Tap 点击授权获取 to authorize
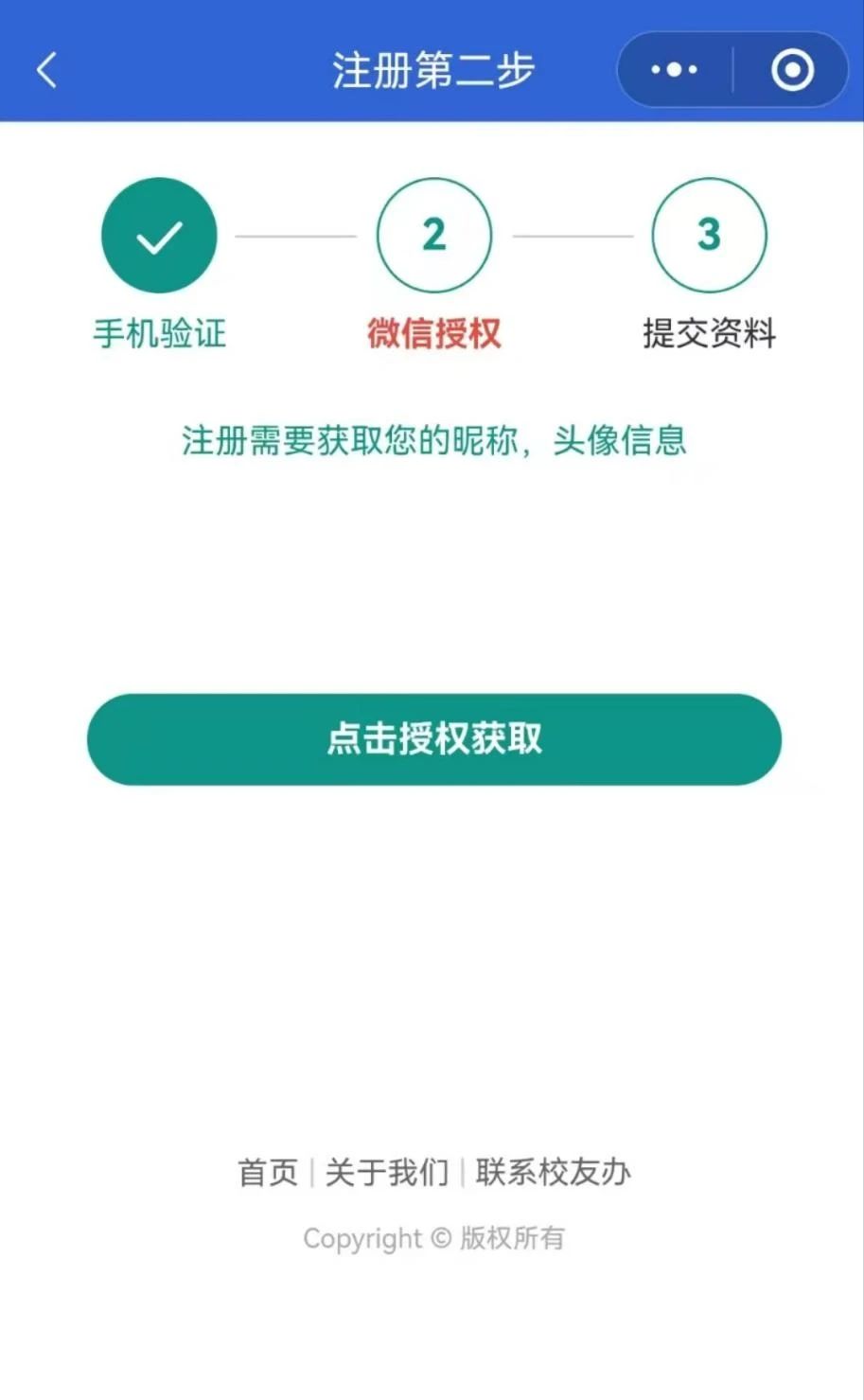 434,739
